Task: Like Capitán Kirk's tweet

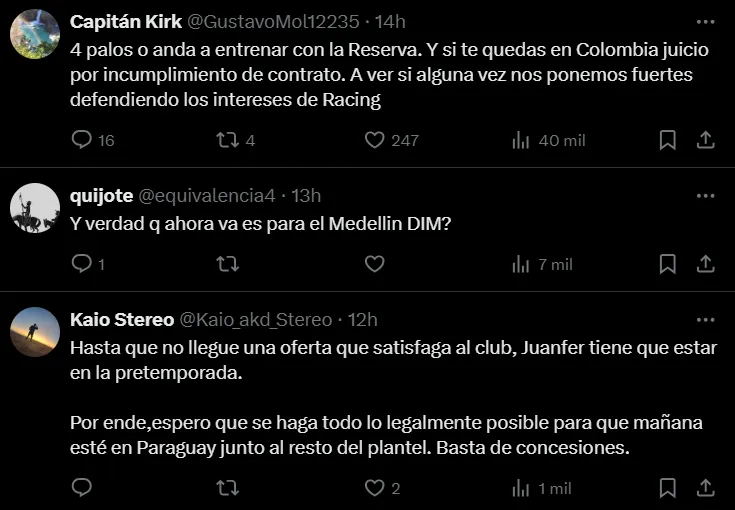Action: click(374, 140)
